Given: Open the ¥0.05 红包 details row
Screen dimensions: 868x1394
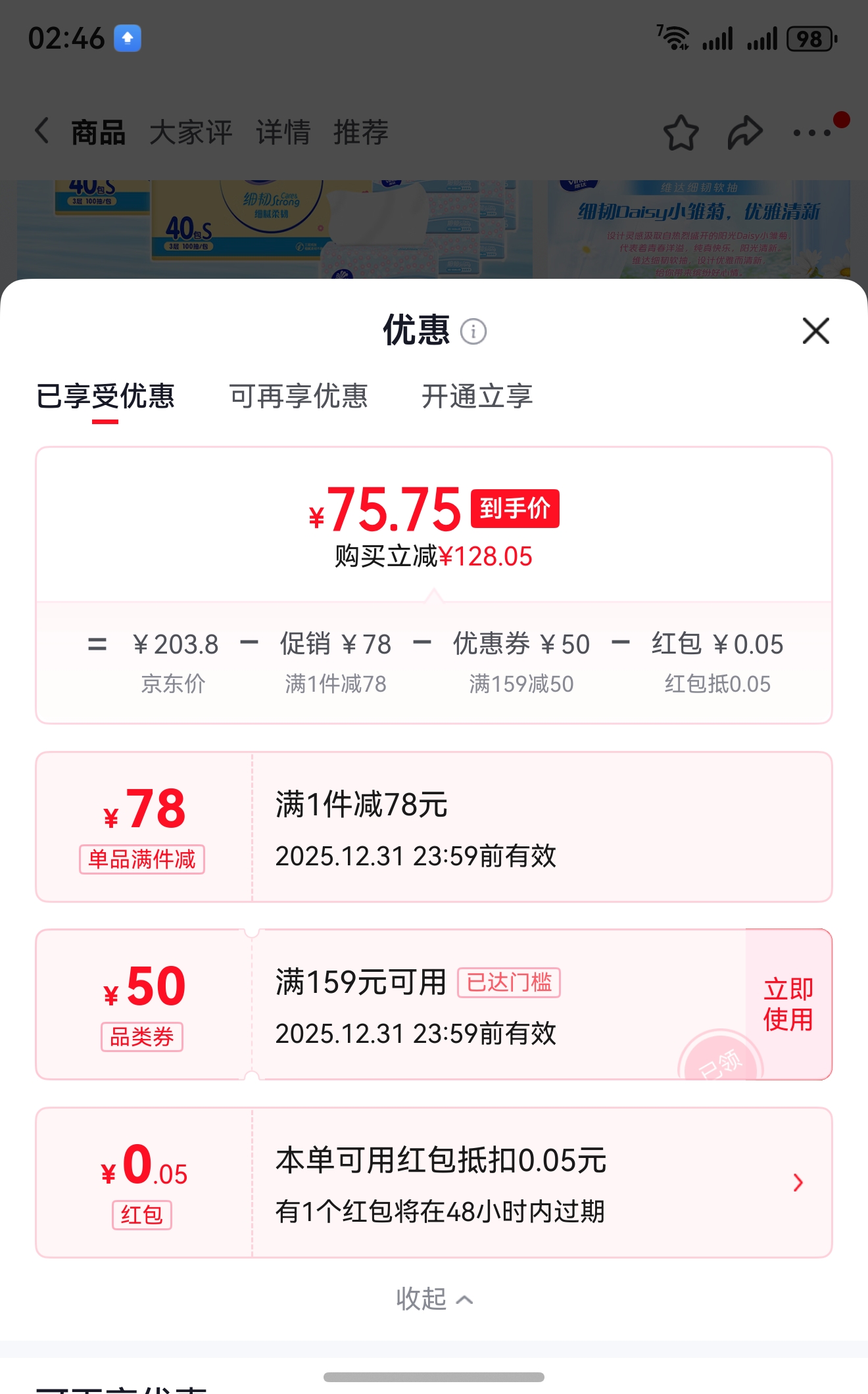Looking at the screenshot, I should (434, 1183).
